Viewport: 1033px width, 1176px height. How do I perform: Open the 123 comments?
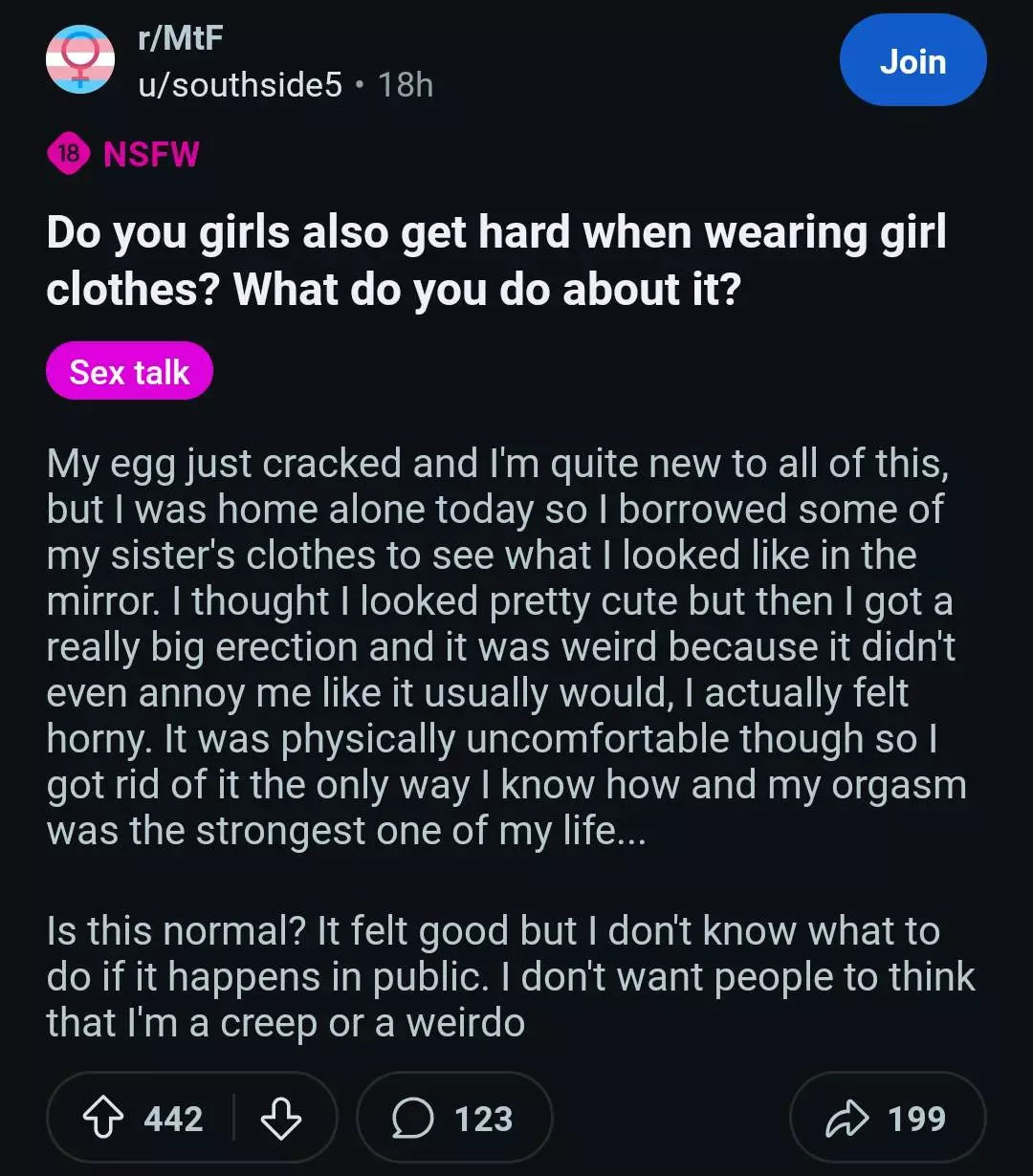point(454,1118)
